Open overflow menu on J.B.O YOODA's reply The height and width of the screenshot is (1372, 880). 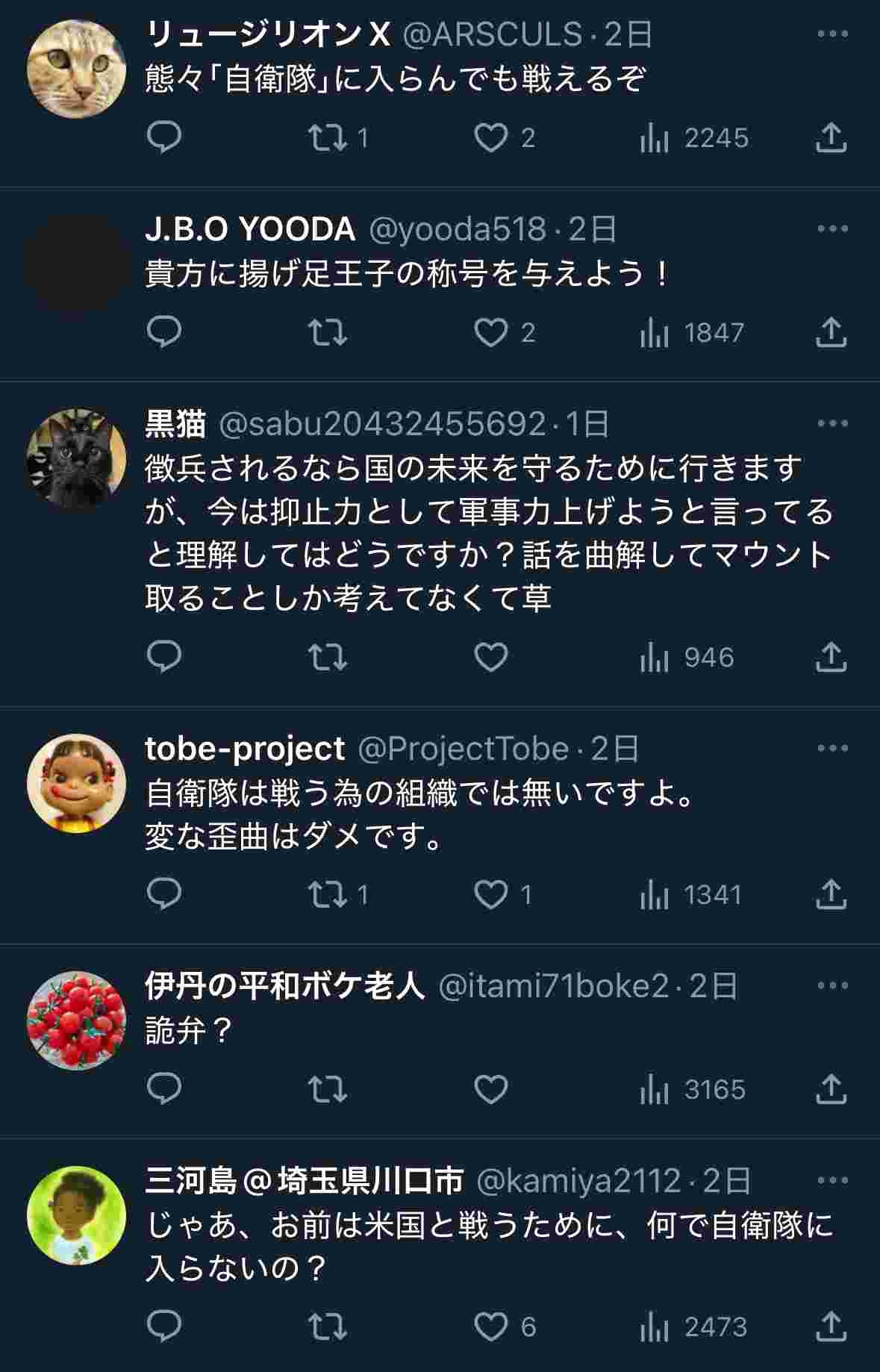[x=832, y=228]
